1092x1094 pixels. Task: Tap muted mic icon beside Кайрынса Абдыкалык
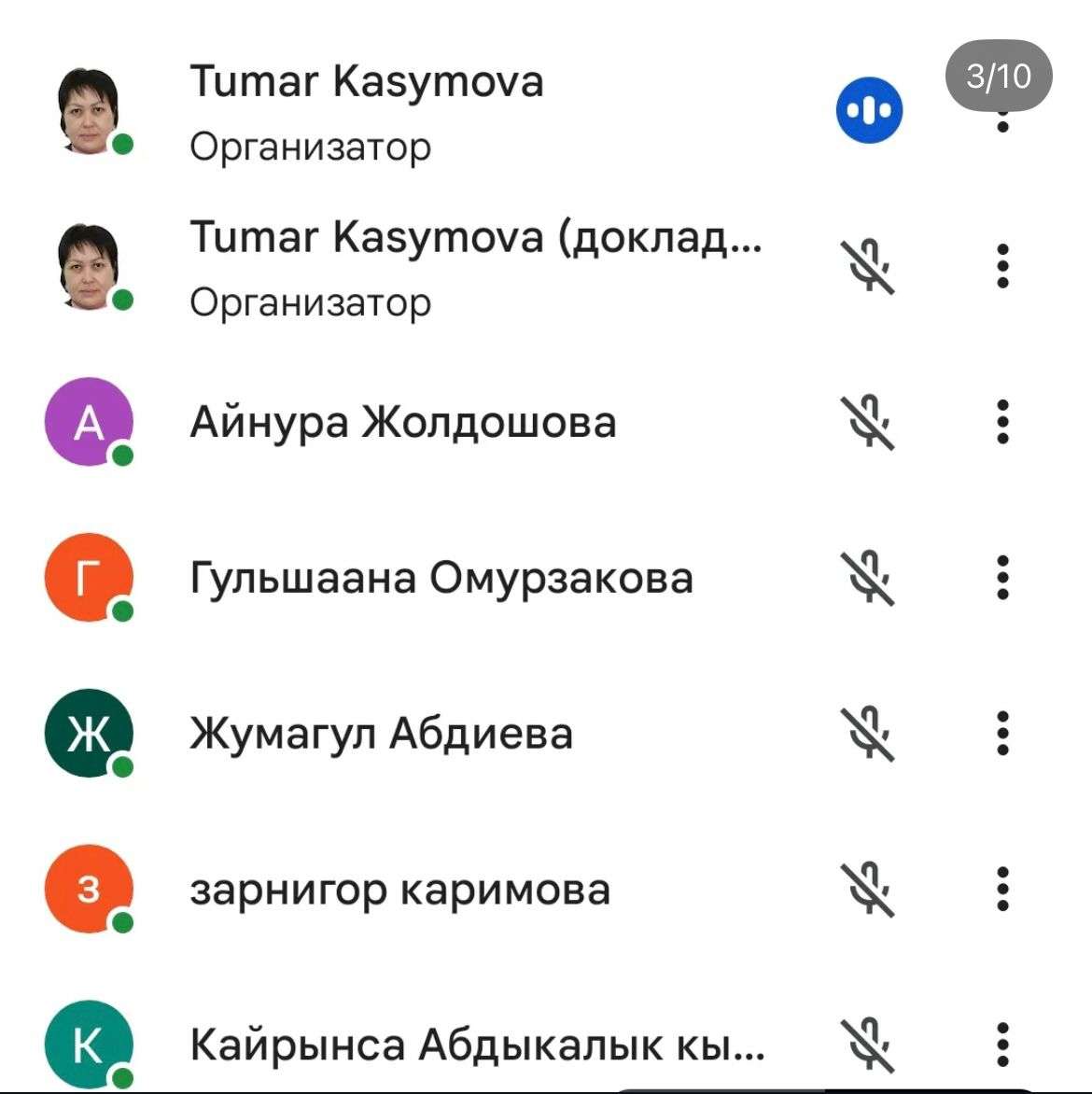pos(868,1044)
